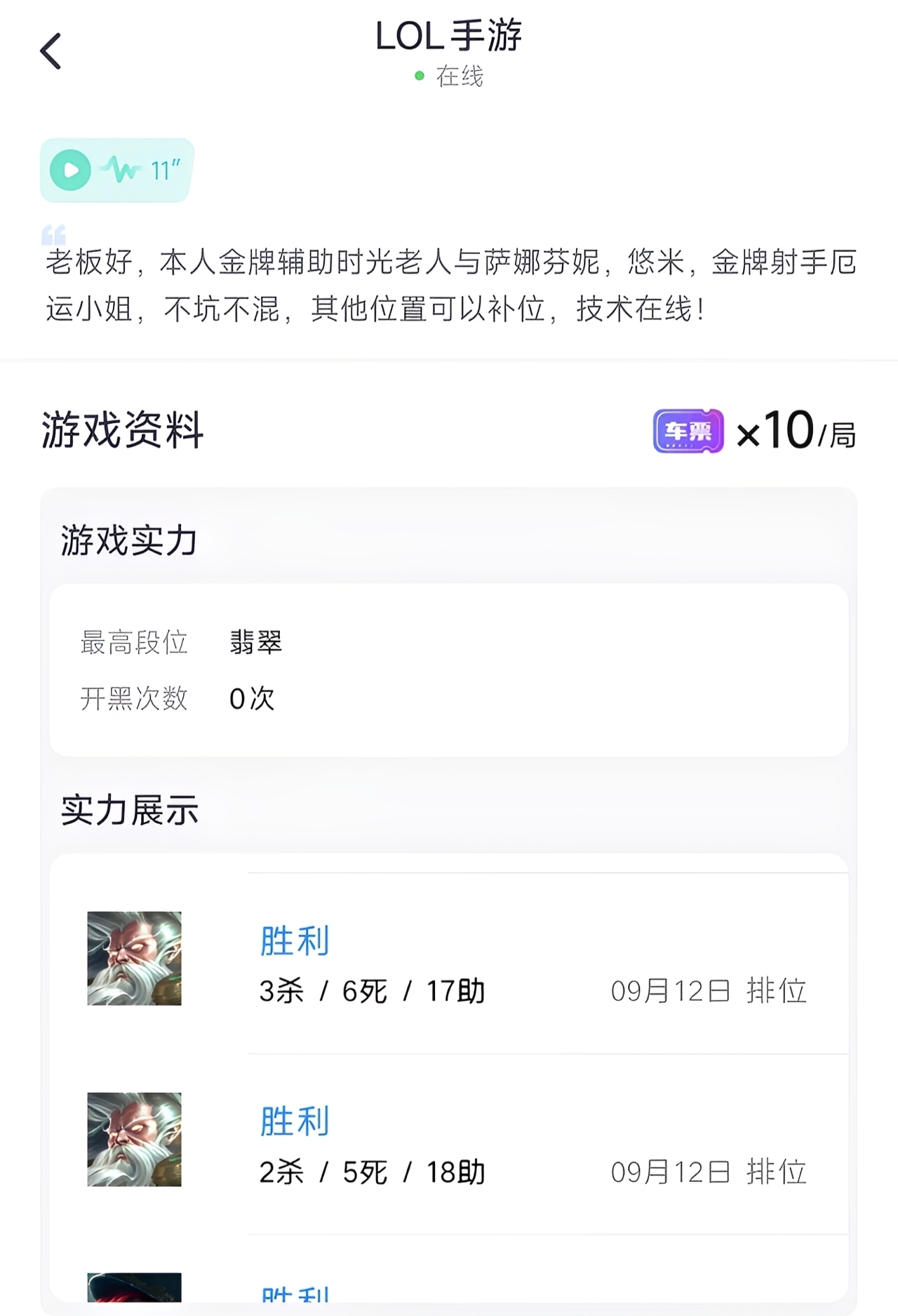Screen dimensions: 898x1316
Task: Tap the voice bubble to toggle playback
Action: coord(114,170)
